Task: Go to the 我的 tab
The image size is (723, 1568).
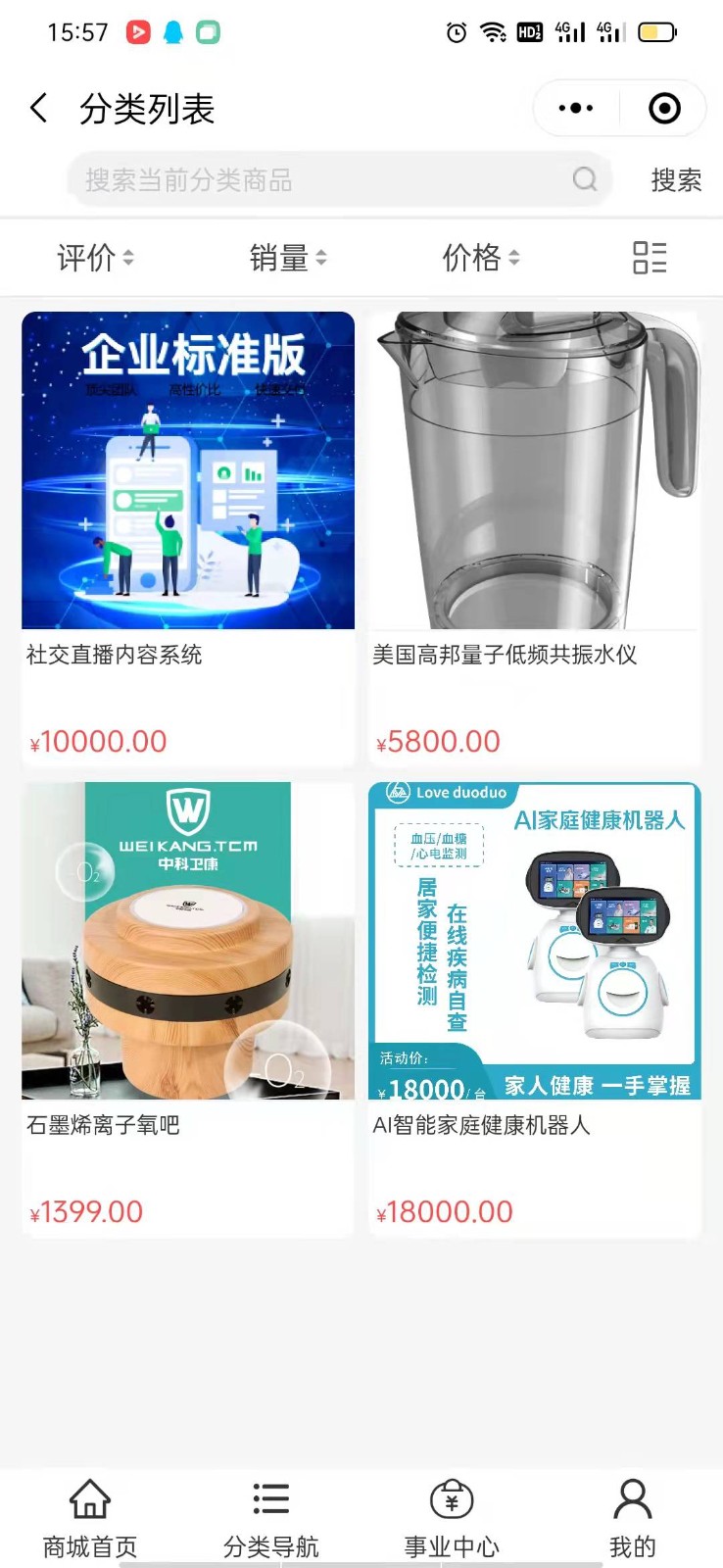Action: (x=632, y=1519)
